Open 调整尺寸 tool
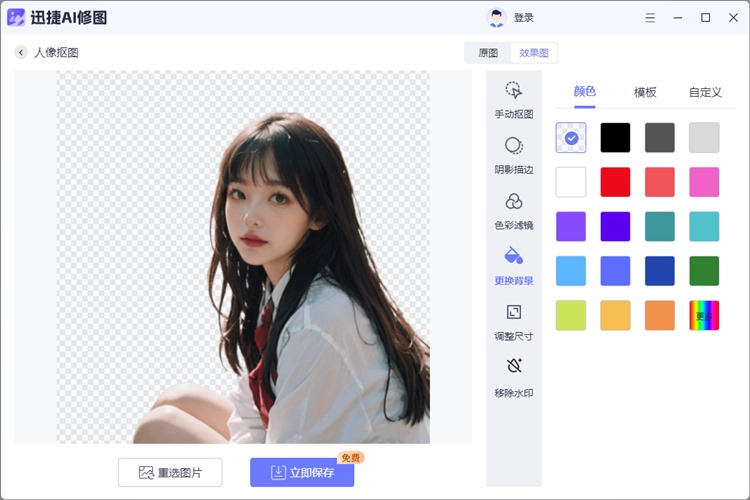This screenshot has height=500, width=750. (514, 323)
